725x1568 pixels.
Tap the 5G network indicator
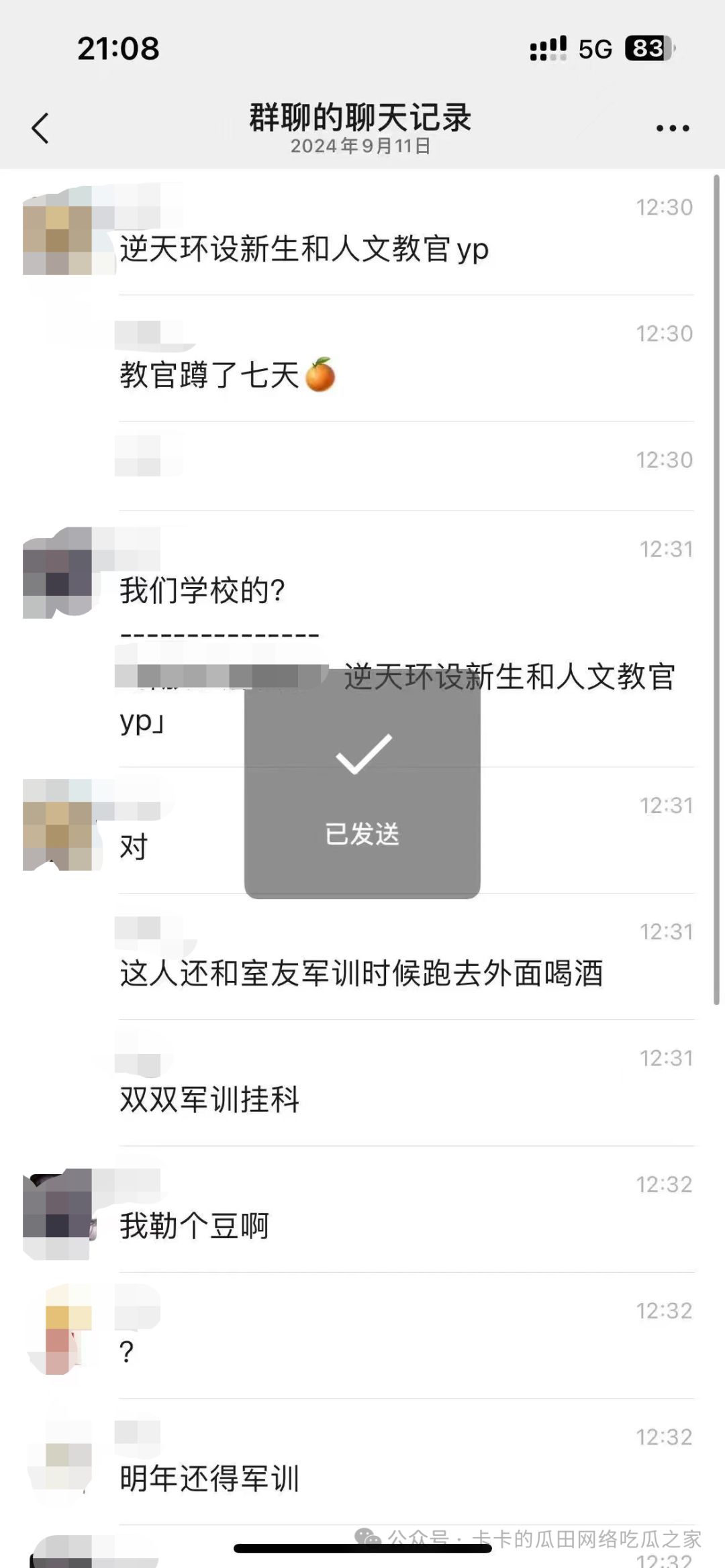pyautogui.click(x=593, y=48)
